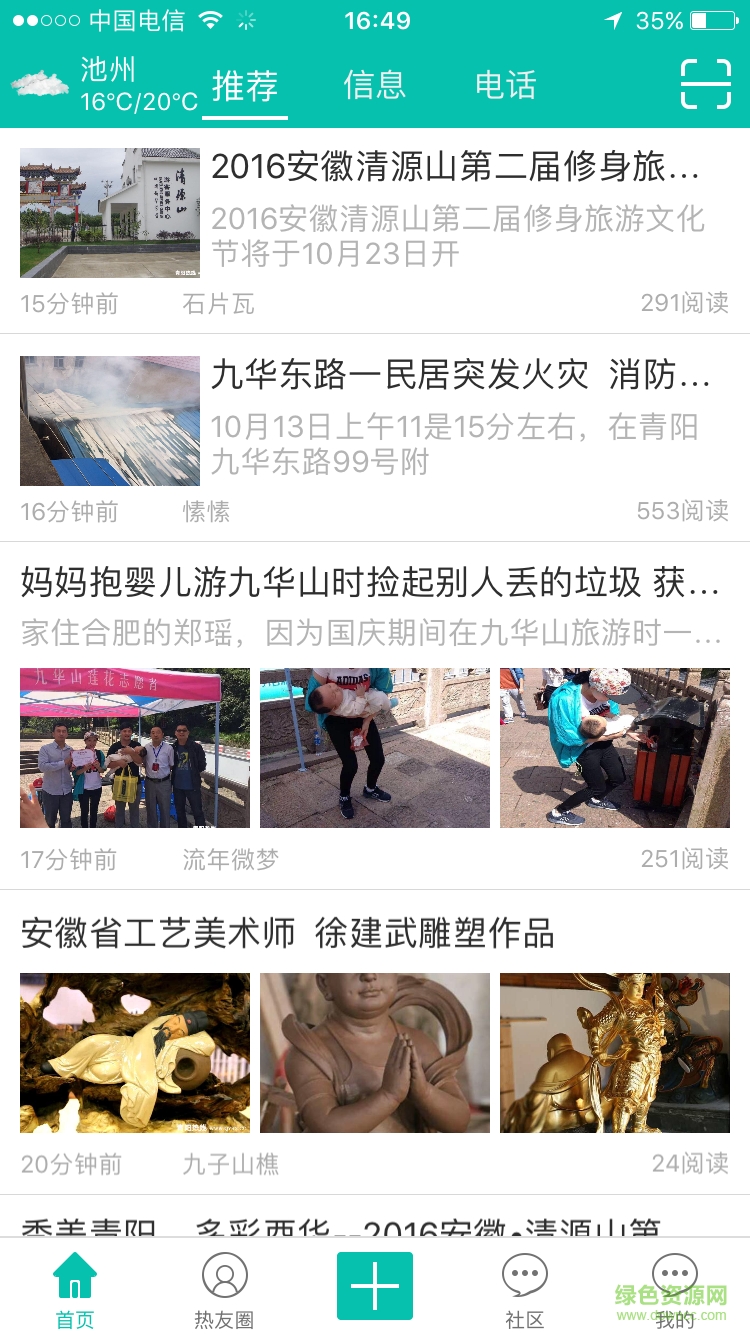This screenshot has height=1334, width=750.
Task: Switch to the 社区 tab
Action: pyautogui.click(x=524, y=1288)
